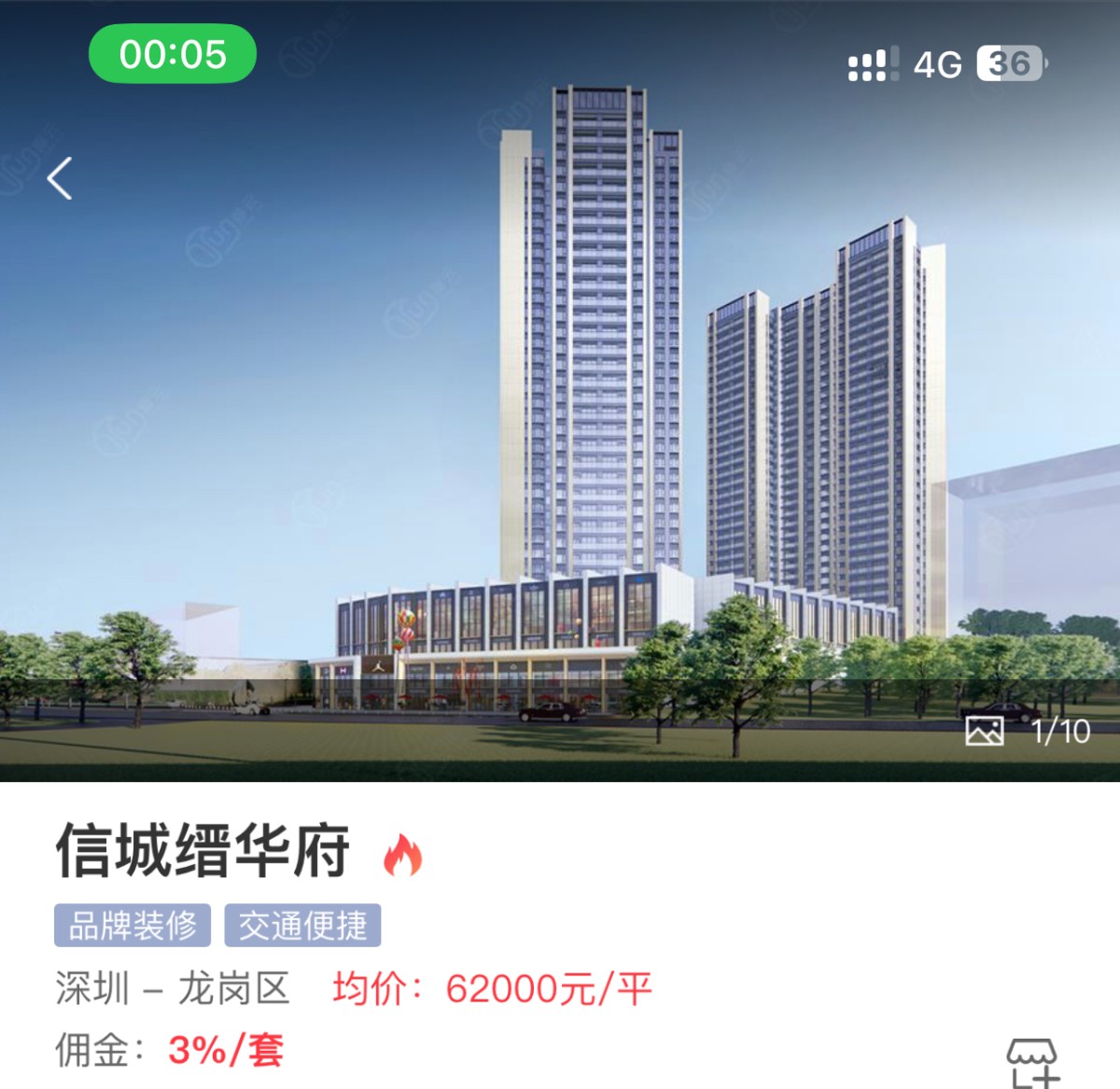
Task: Open the 1/10 photo gallery indicator
Action: tap(1028, 731)
